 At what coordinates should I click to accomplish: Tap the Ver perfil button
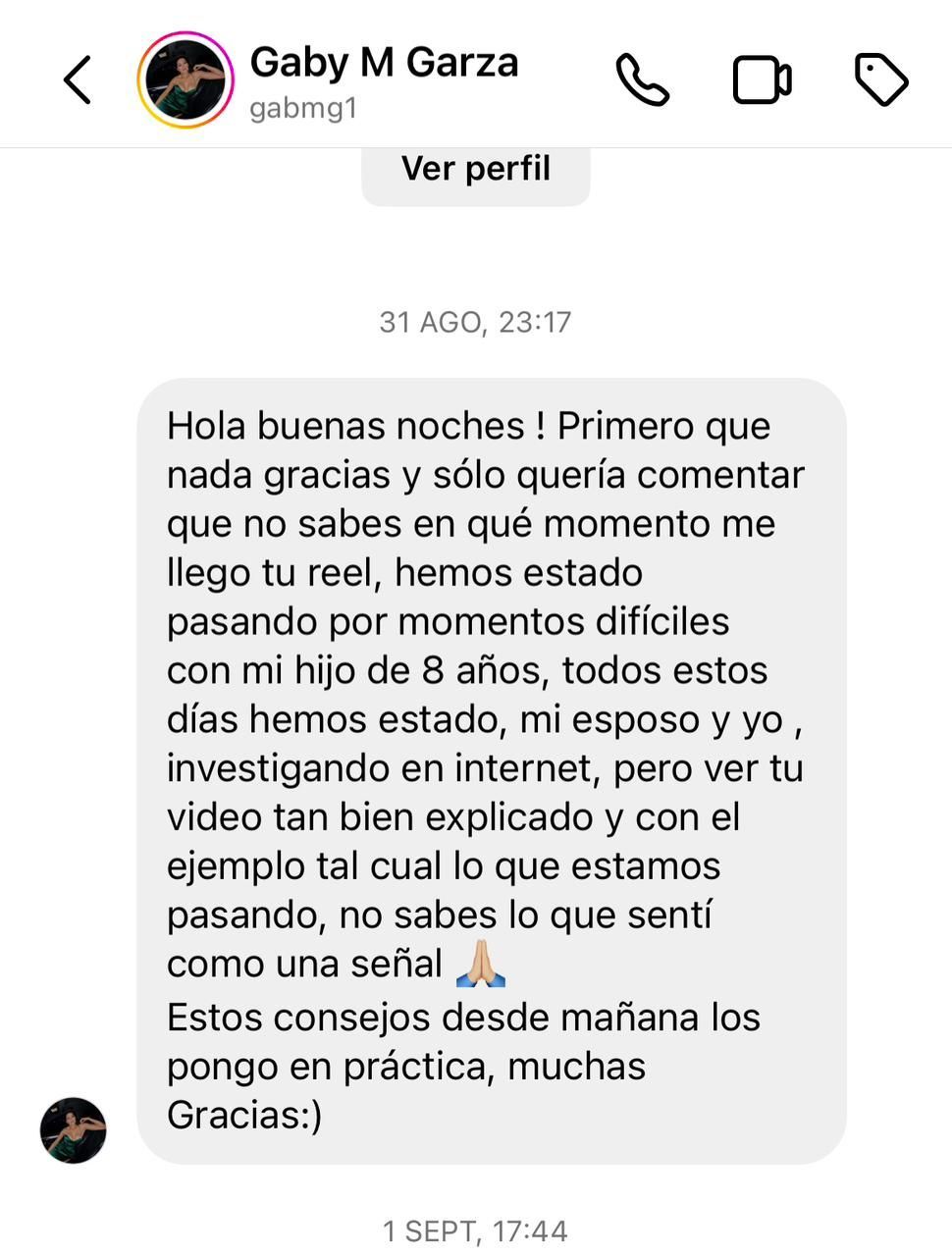tap(476, 171)
